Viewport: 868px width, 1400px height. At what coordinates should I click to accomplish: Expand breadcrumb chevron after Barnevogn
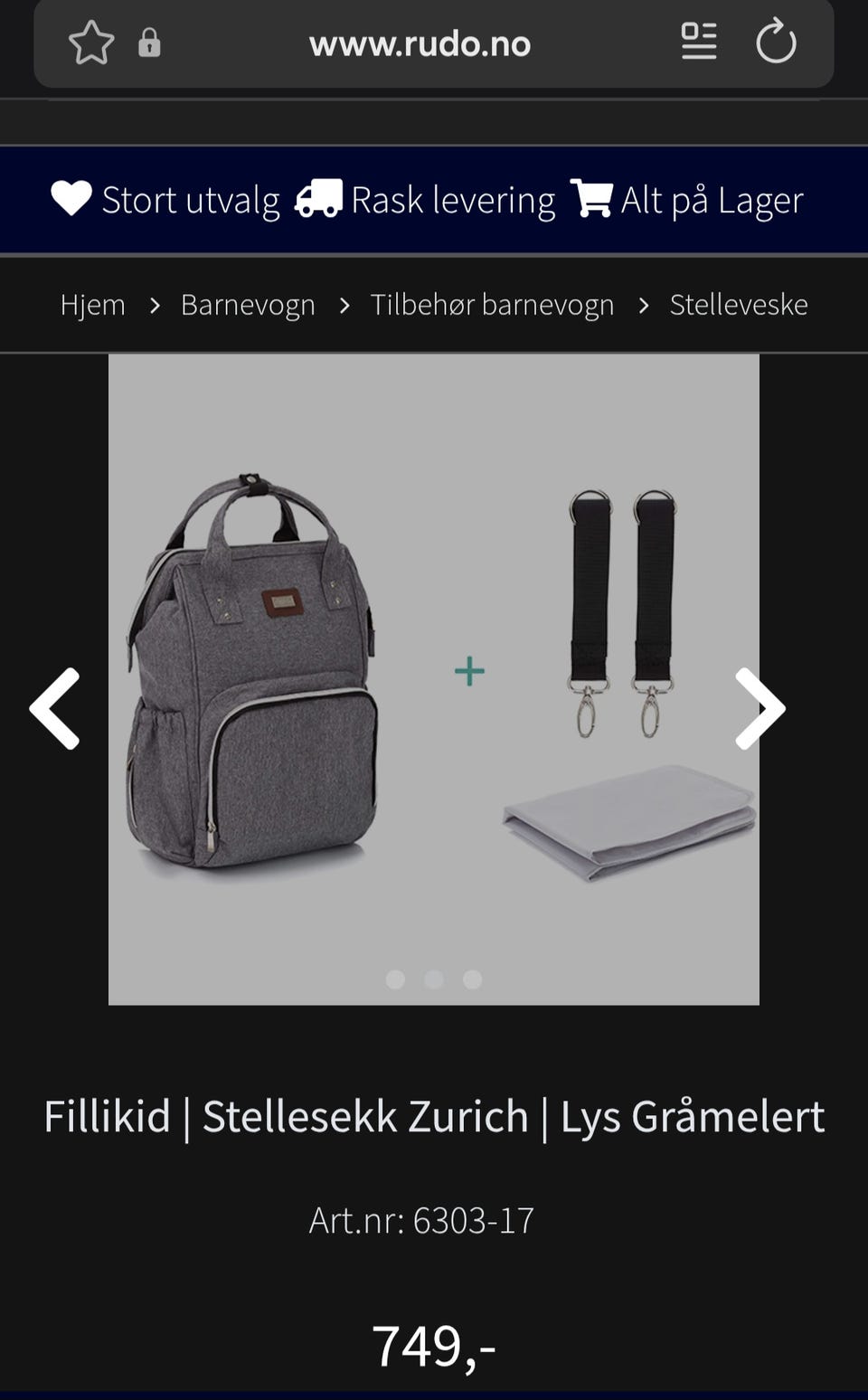coord(345,305)
